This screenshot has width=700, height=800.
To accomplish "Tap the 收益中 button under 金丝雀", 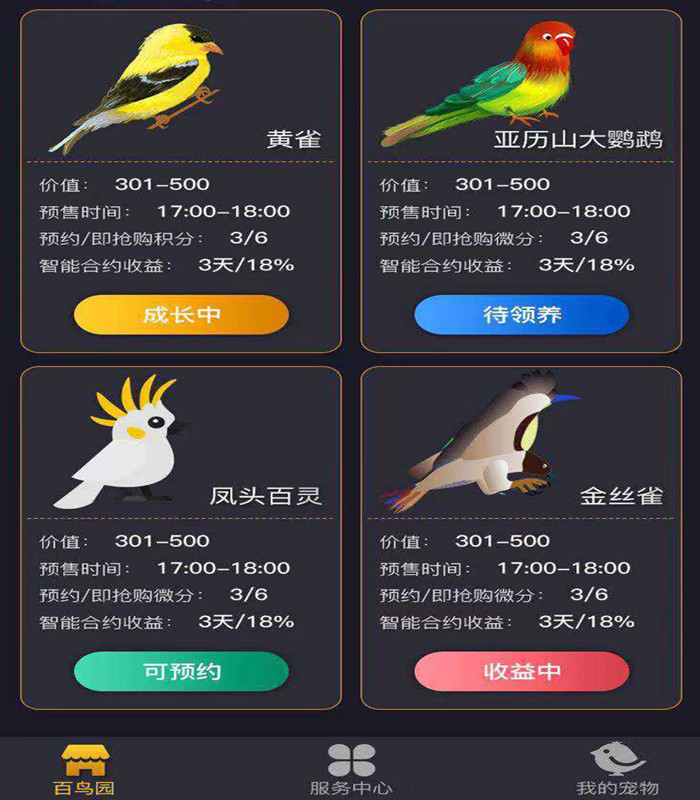I will click(522, 671).
